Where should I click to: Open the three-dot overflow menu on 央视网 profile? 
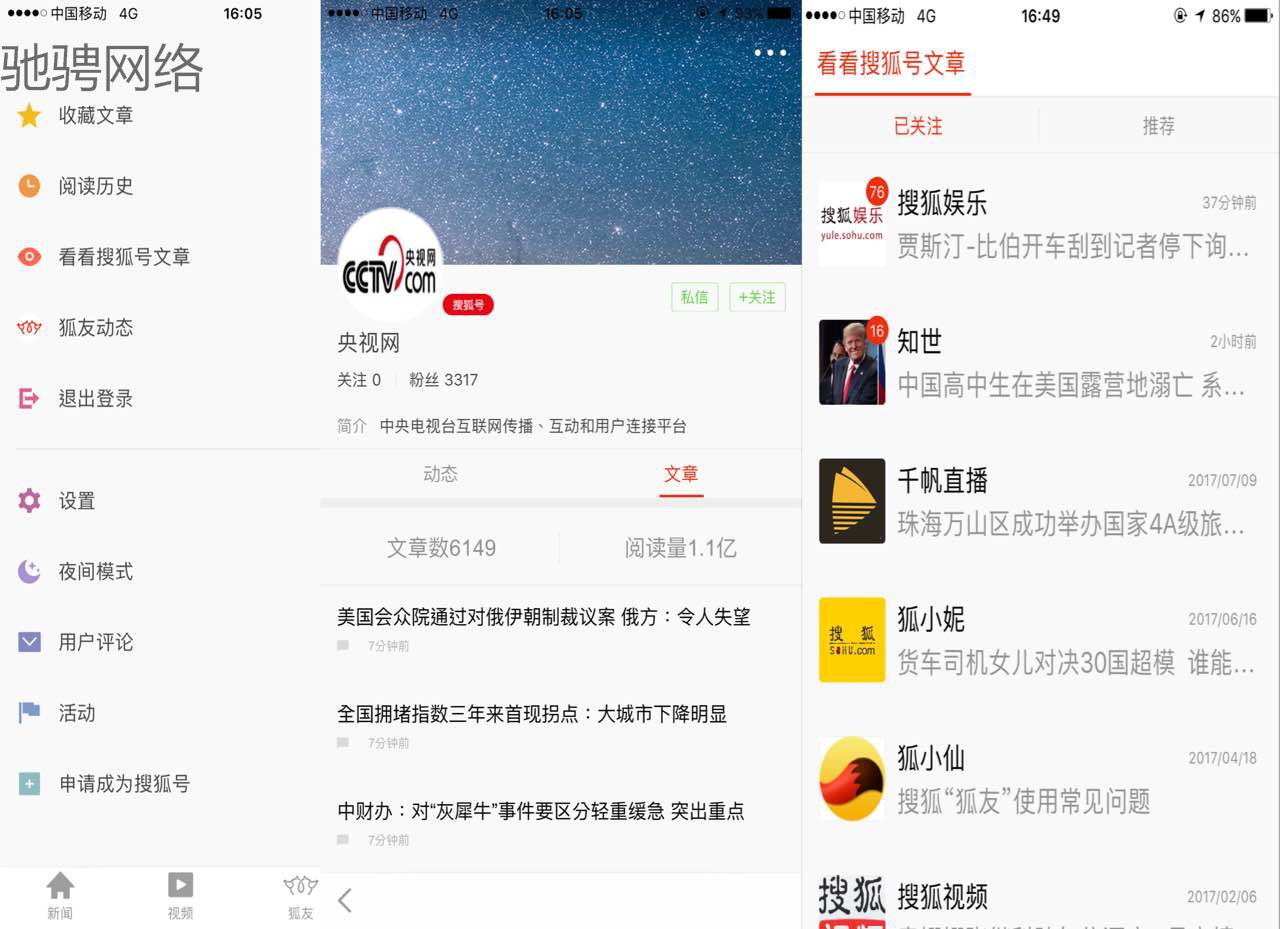pyautogui.click(x=770, y=52)
